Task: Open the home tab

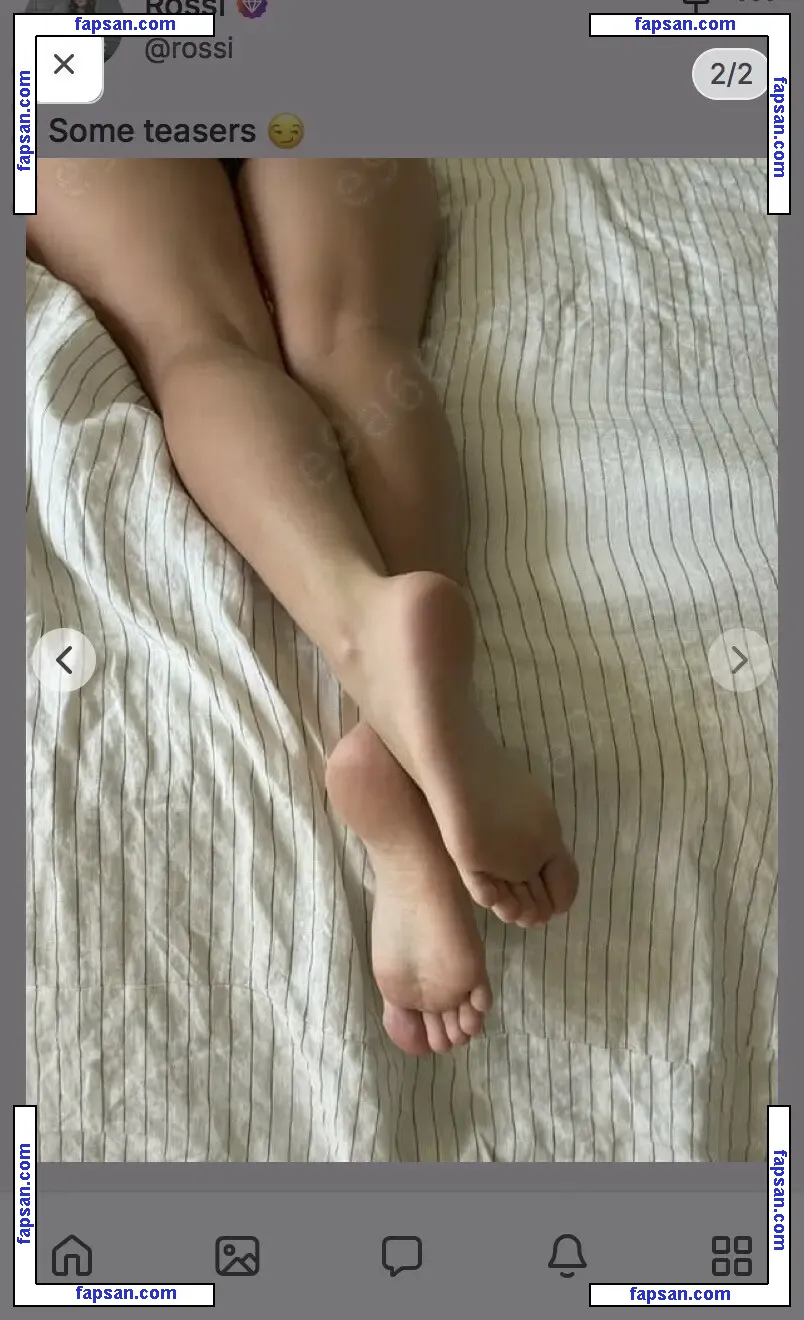Action: [x=72, y=1256]
